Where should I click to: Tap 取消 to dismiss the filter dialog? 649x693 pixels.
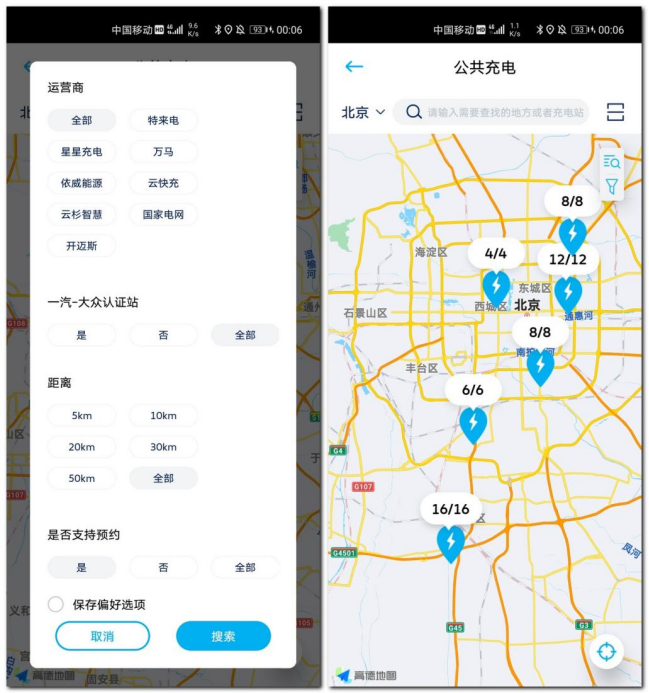102,636
